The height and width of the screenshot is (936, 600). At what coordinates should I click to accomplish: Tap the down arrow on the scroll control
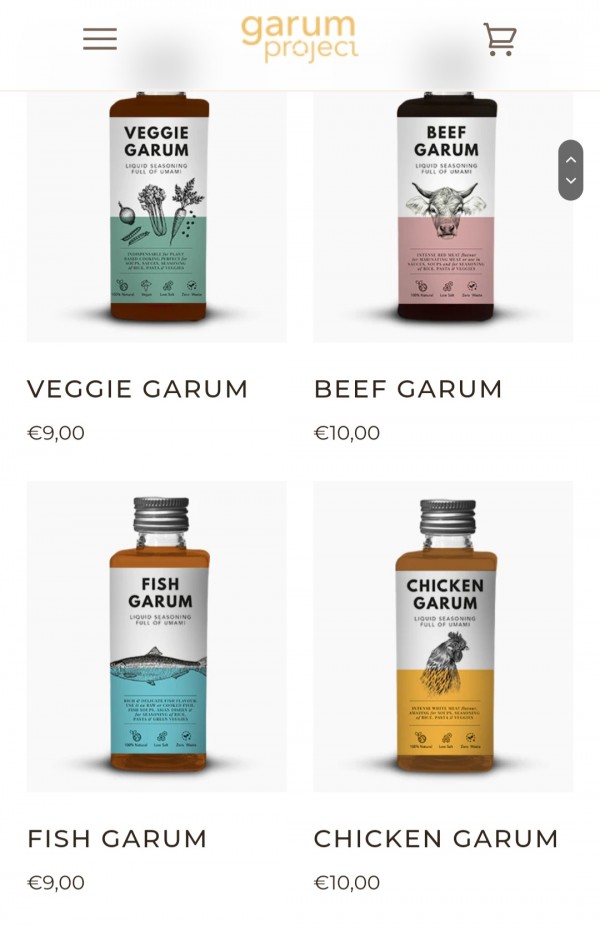click(571, 181)
